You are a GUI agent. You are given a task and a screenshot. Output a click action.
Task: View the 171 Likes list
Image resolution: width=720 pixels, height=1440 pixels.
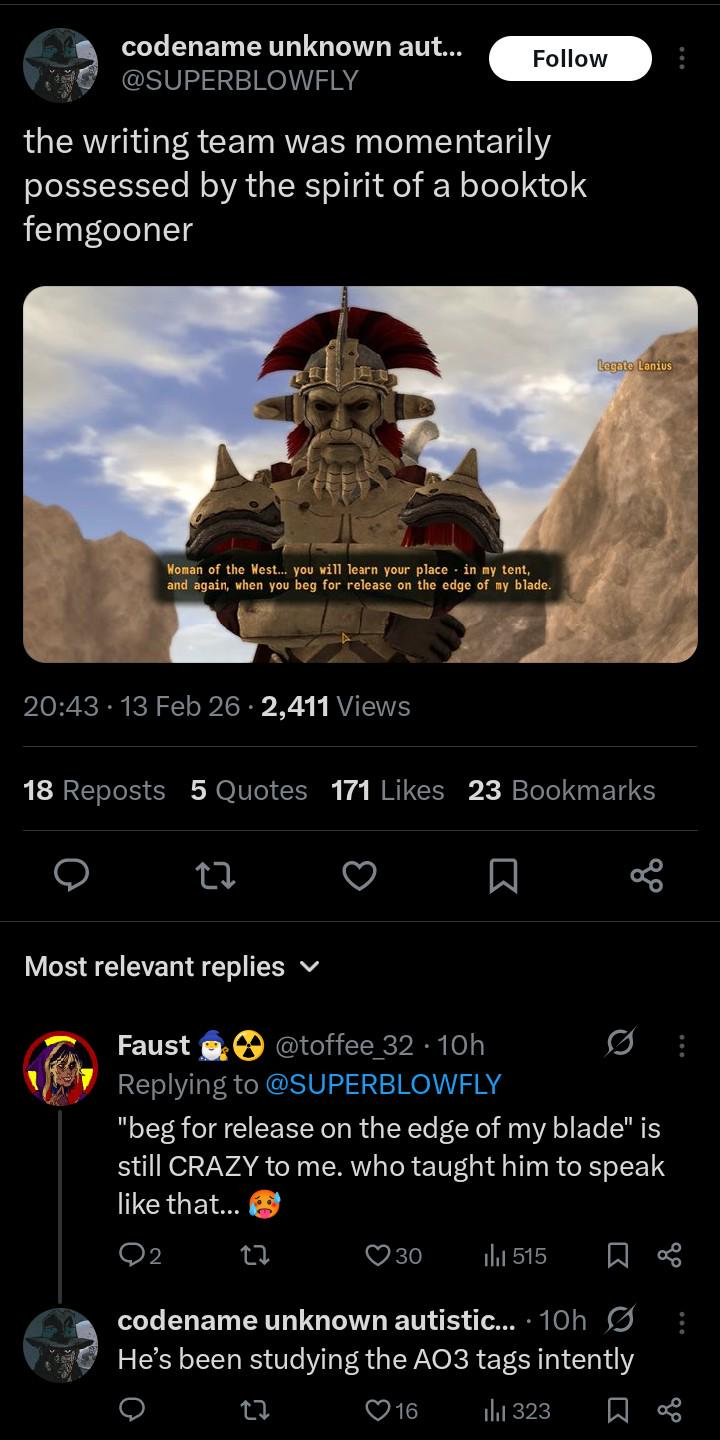click(387, 790)
